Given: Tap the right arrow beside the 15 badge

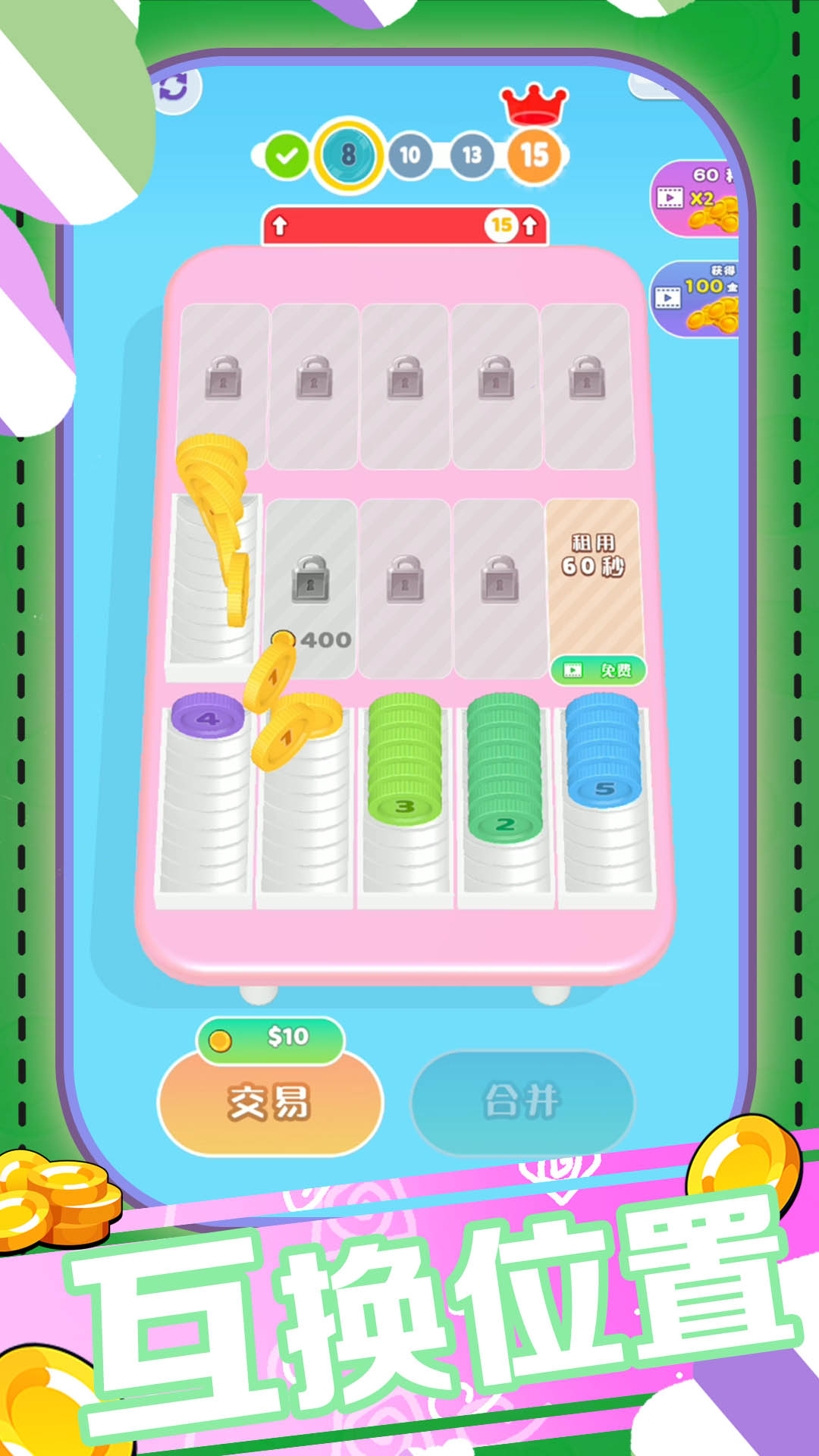Looking at the screenshot, I should click(x=530, y=224).
